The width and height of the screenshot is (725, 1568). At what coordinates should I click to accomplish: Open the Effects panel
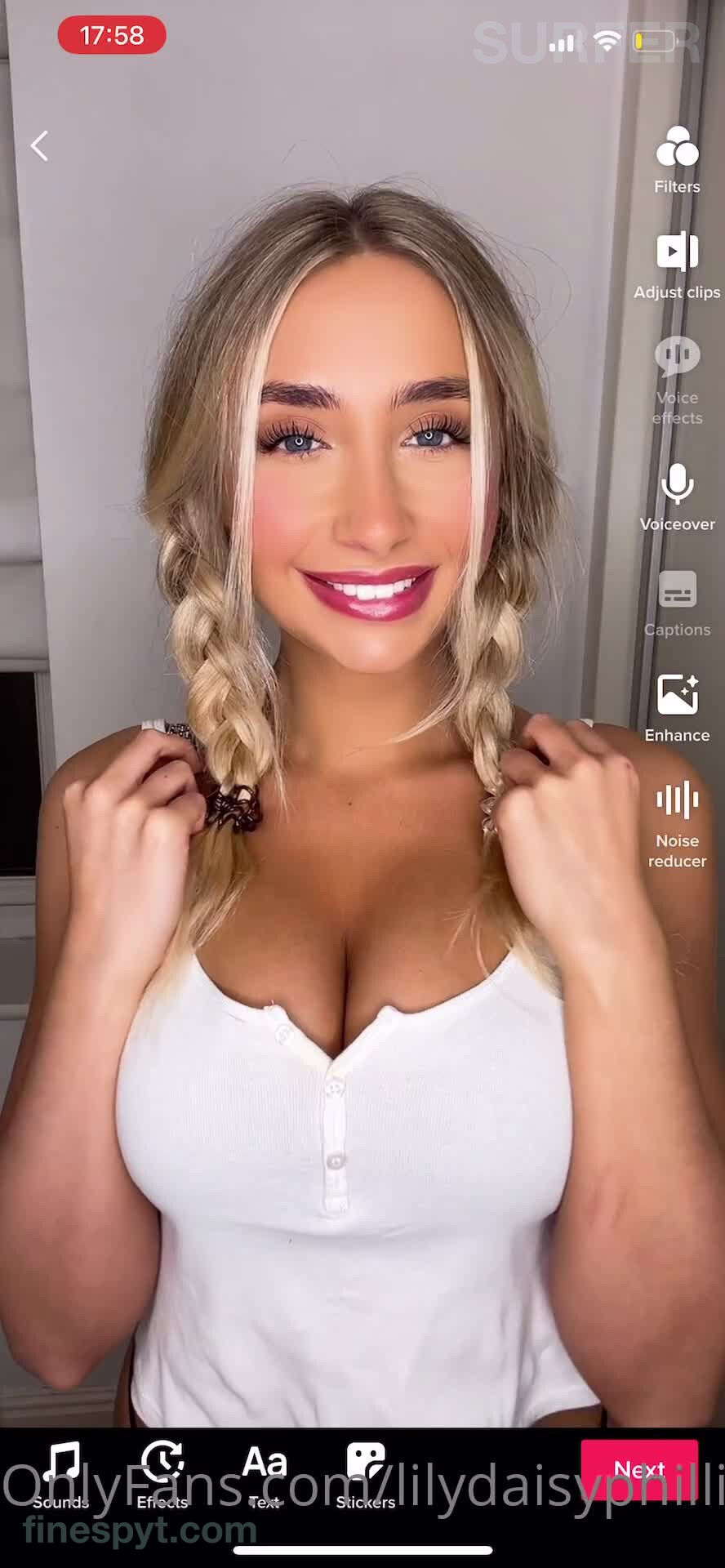pos(162,1473)
